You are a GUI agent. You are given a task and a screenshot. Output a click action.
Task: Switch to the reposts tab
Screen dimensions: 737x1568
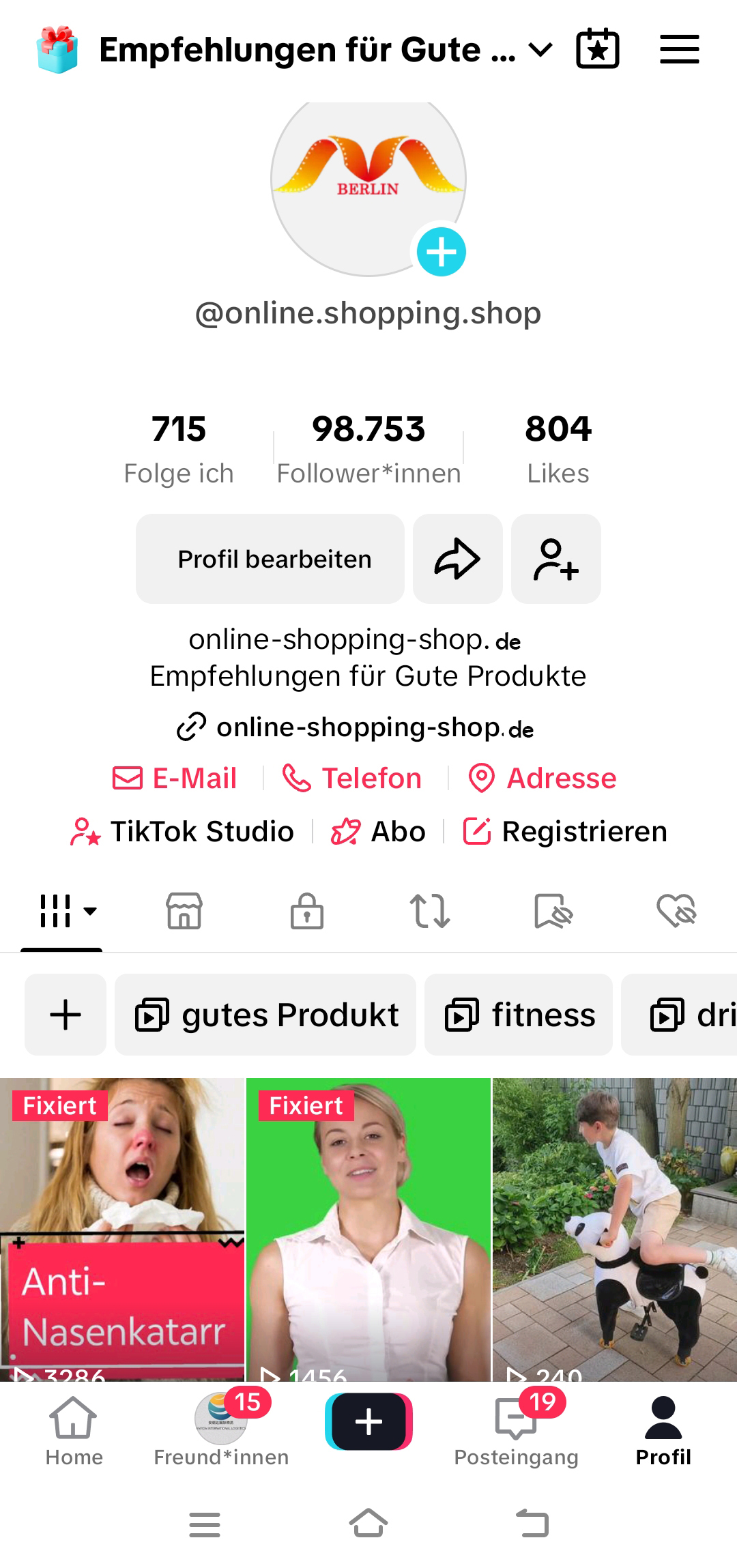(430, 911)
